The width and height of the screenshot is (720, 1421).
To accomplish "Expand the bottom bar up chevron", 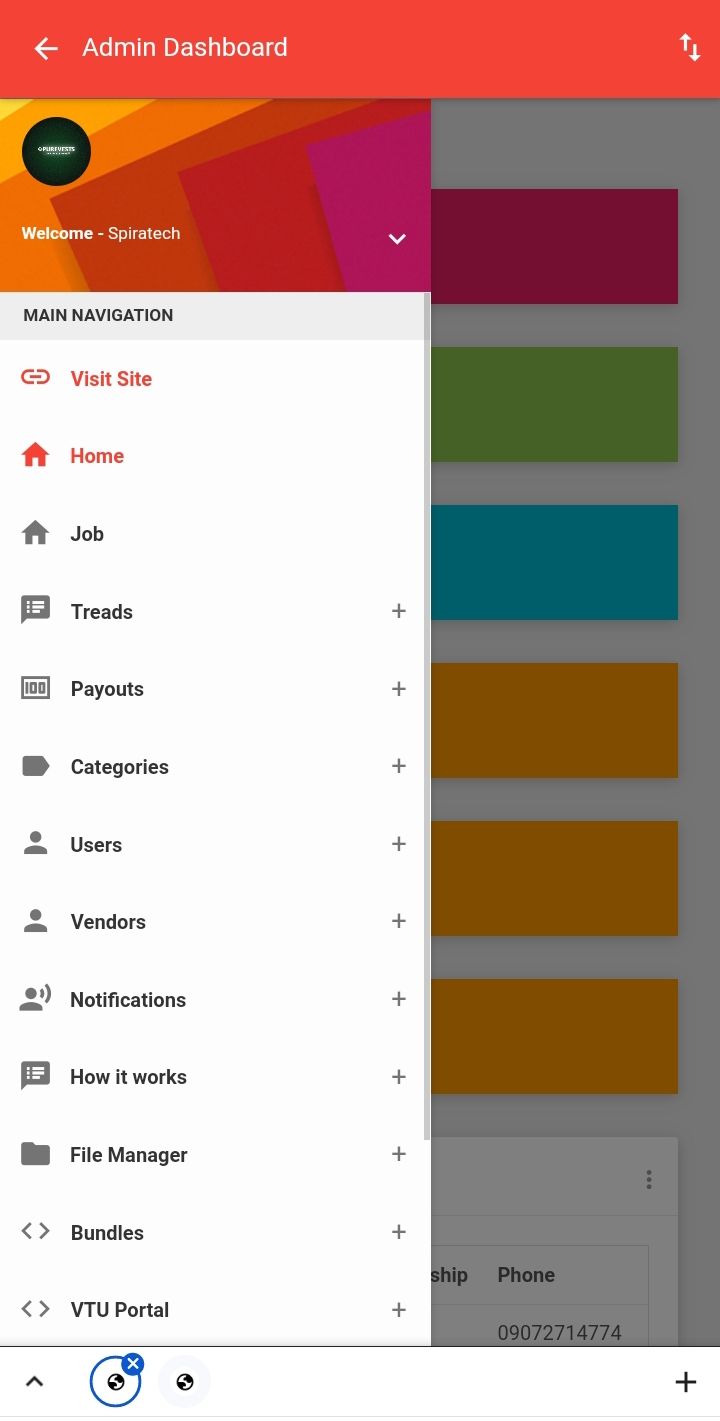I will [34, 1382].
